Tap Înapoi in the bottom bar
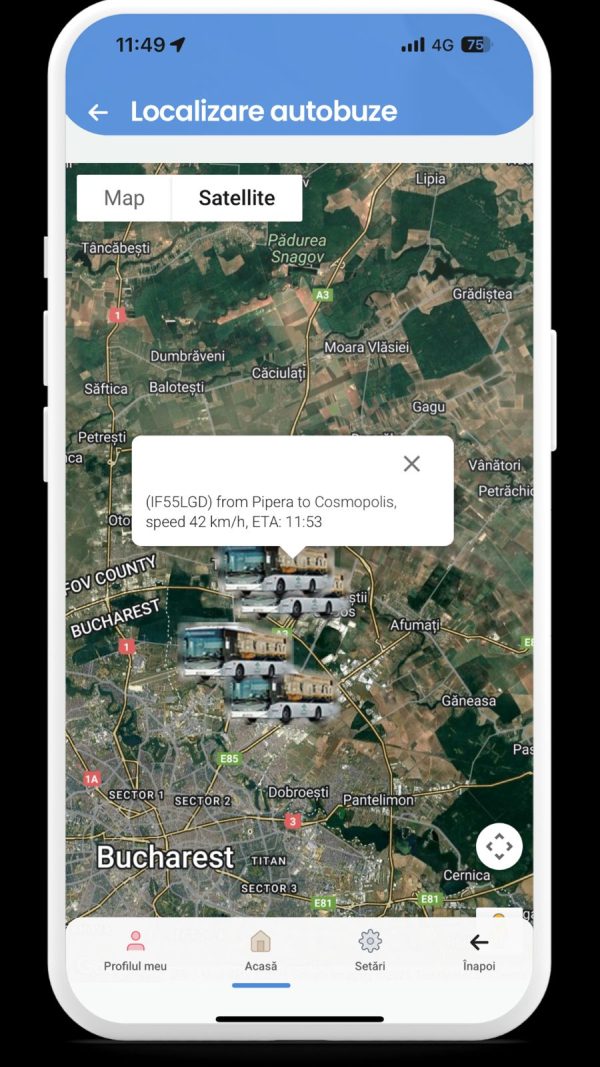The image size is (600, 1067). point(479,951)
